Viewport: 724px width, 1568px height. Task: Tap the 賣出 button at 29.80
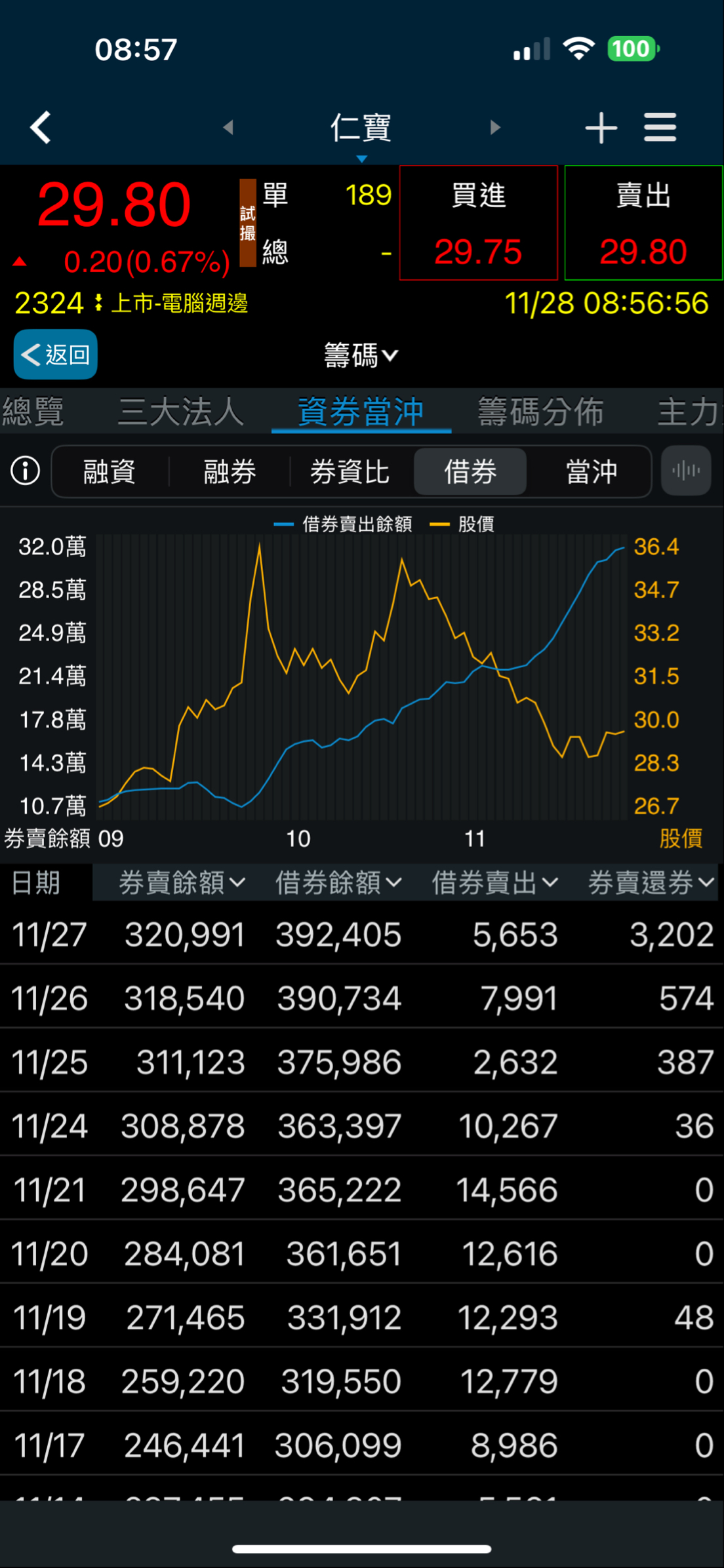643,223
